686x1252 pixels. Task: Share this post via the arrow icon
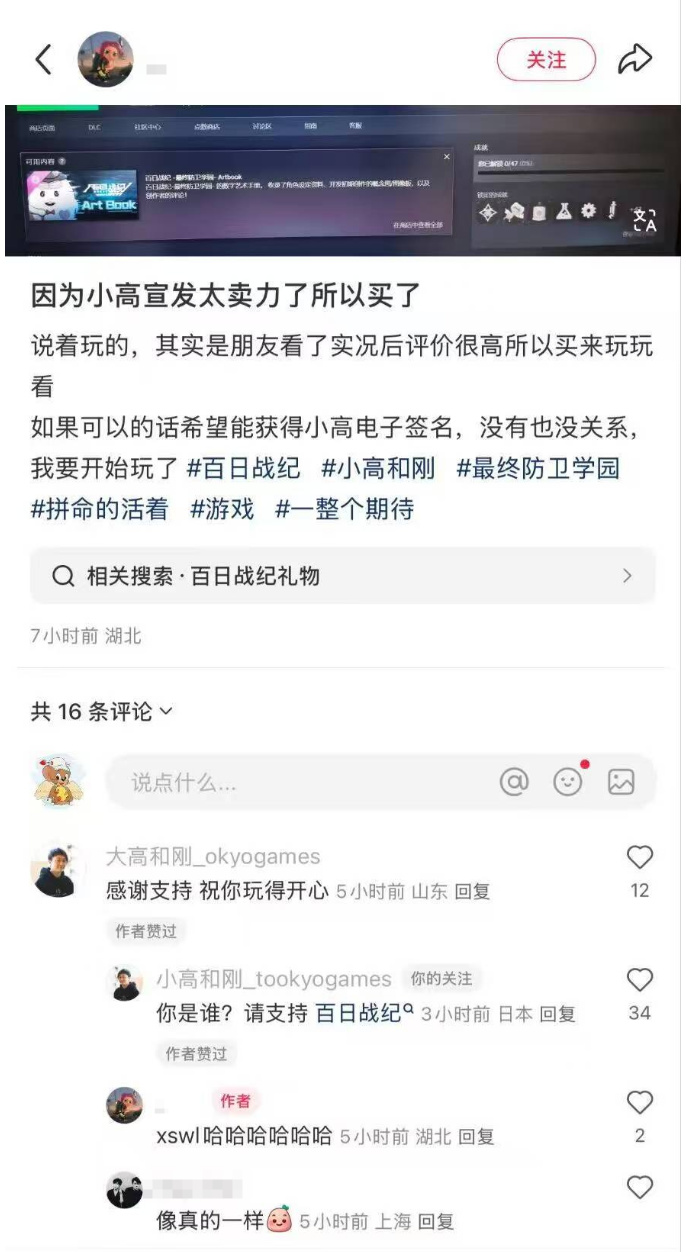coord(635,60)
